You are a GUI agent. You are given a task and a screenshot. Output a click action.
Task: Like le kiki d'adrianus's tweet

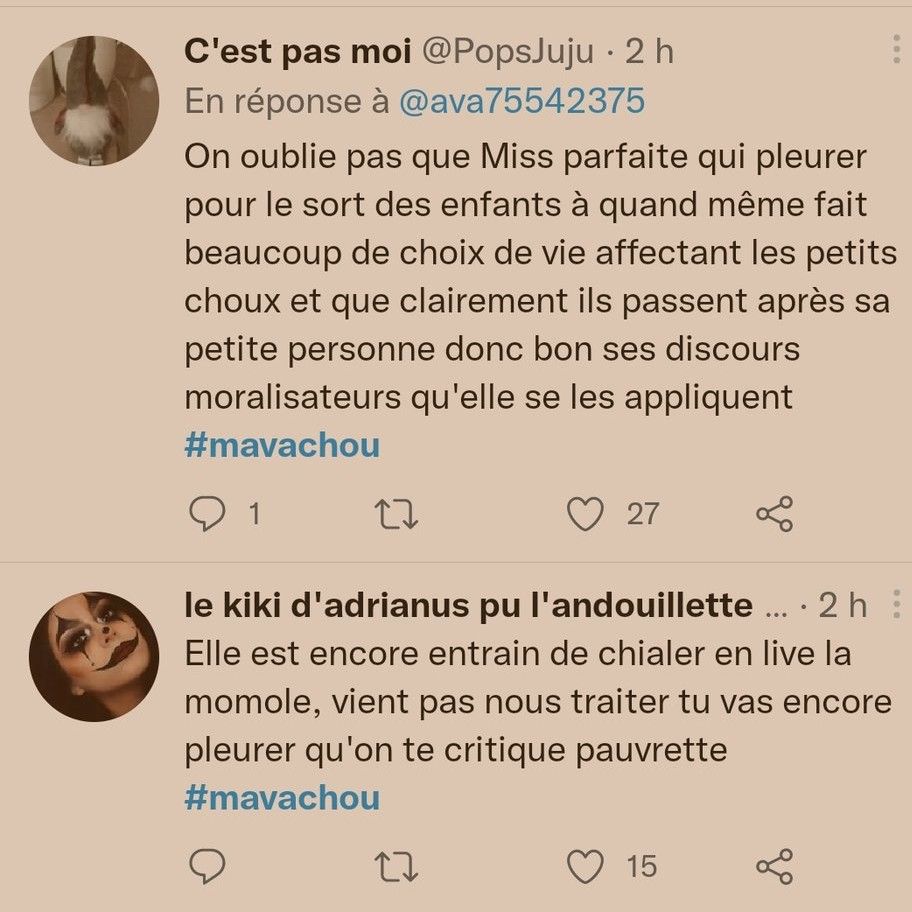click(x=585, y=865)
